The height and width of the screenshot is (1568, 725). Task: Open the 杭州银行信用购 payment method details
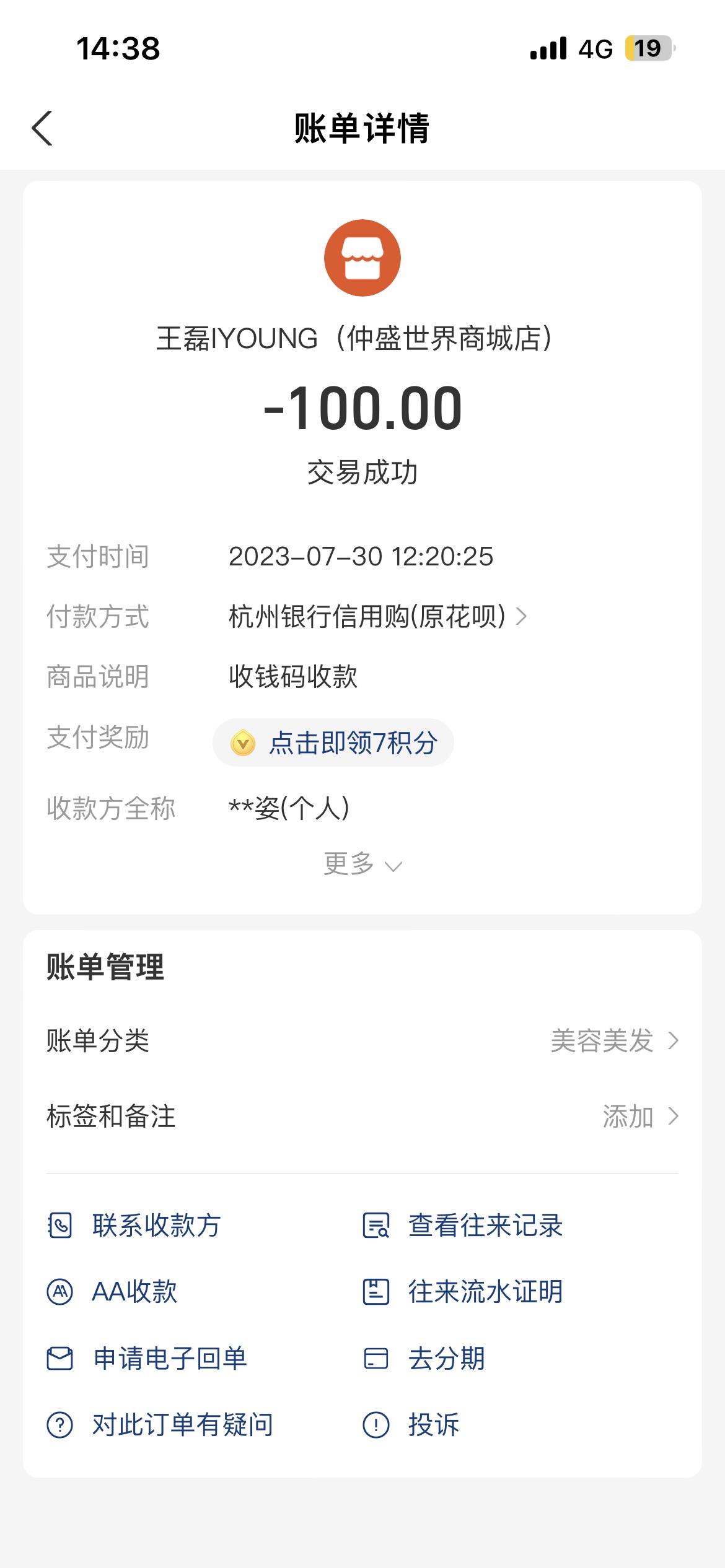pyautogui.click(x=378, y=617)
